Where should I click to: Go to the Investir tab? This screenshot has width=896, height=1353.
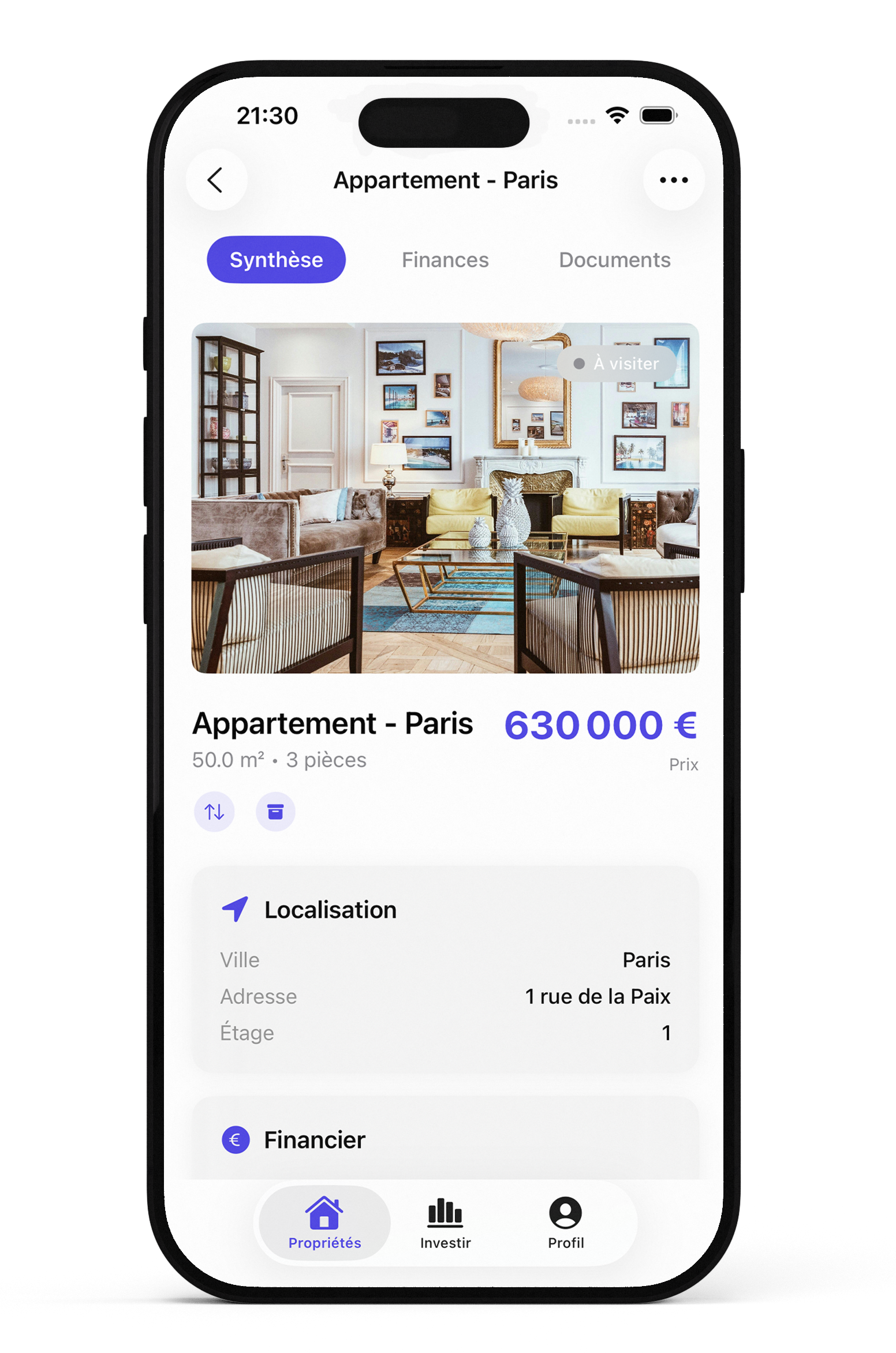pyautogui.click(x=445, y=1223)
